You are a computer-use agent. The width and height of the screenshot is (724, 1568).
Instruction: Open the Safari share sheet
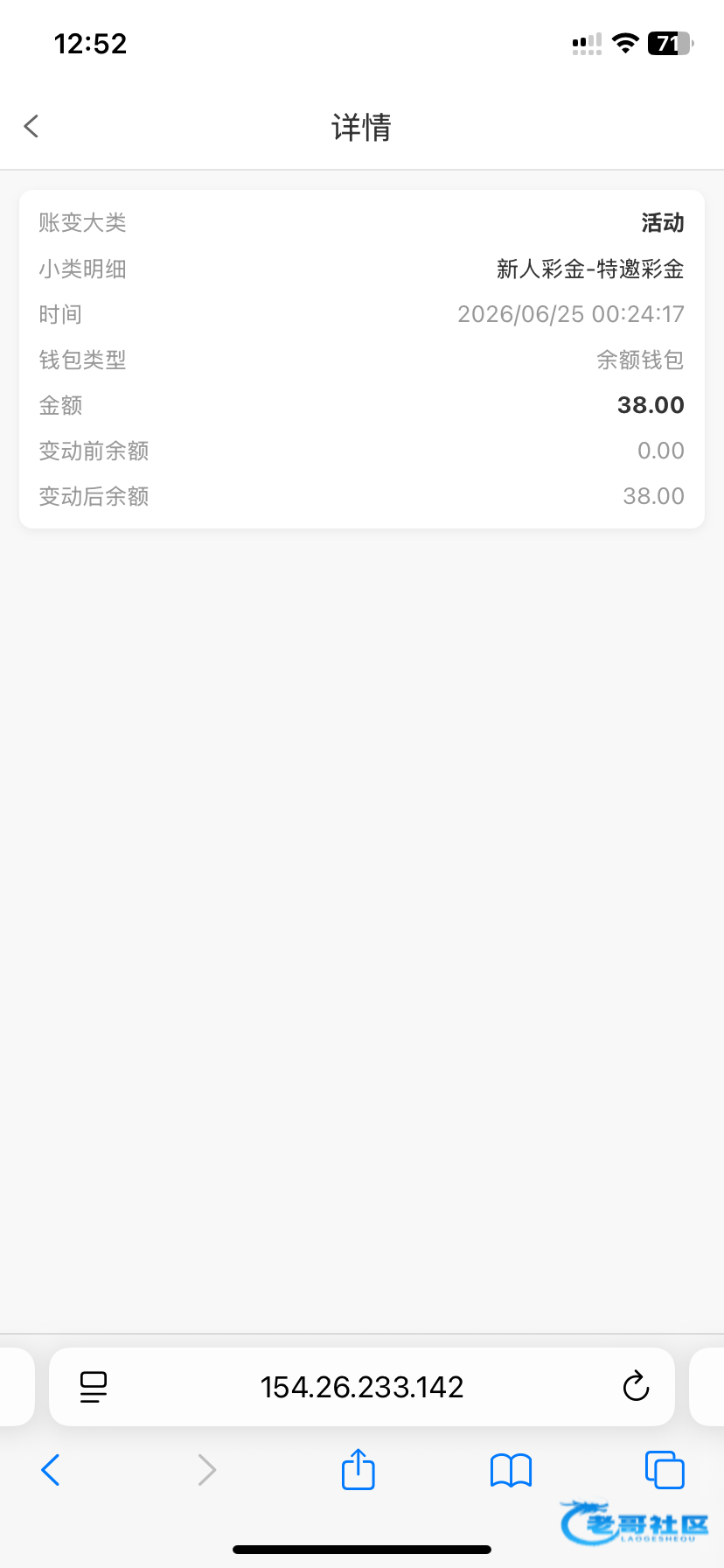point(358,1469)
